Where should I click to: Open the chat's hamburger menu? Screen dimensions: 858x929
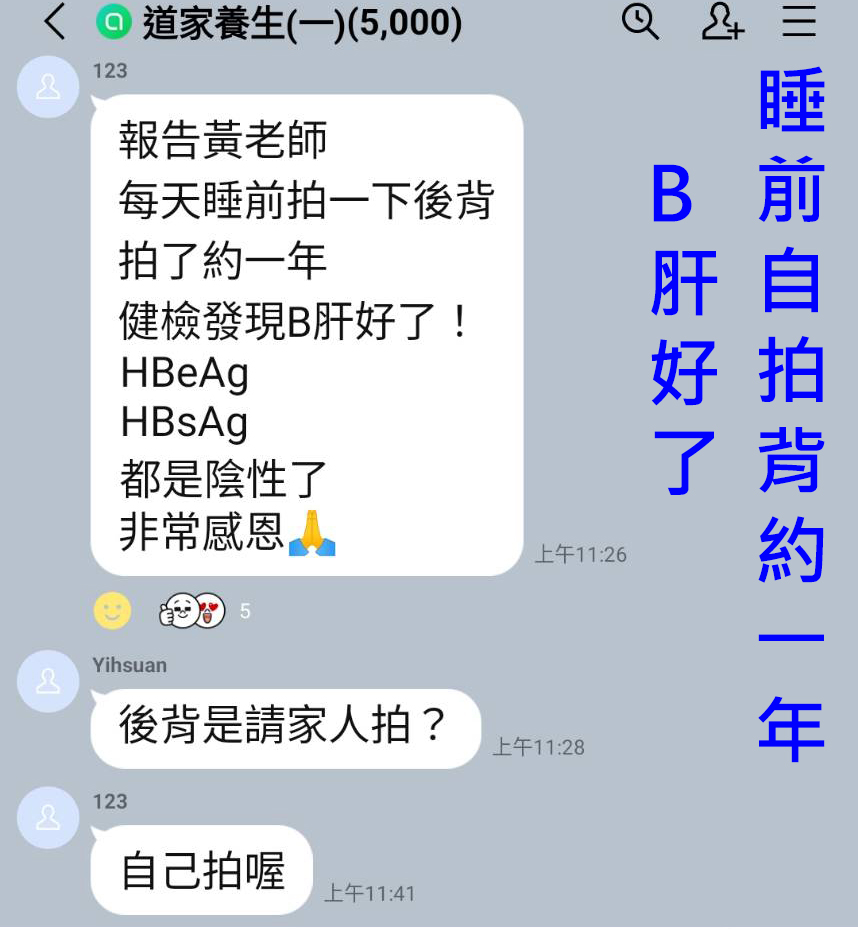tap(799, 21)
